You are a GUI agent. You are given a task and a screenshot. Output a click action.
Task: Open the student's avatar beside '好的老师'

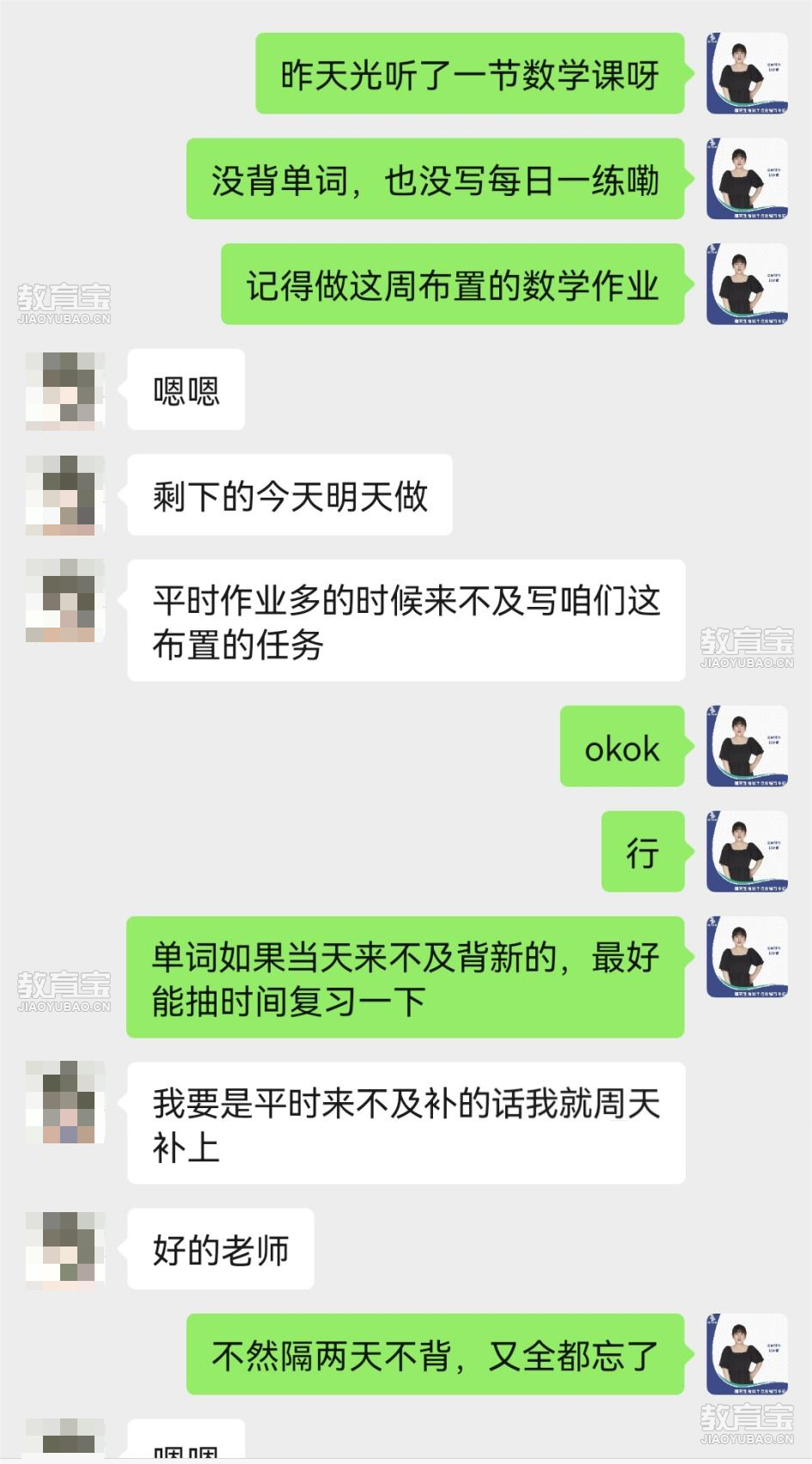click(x=65, y=1250)
